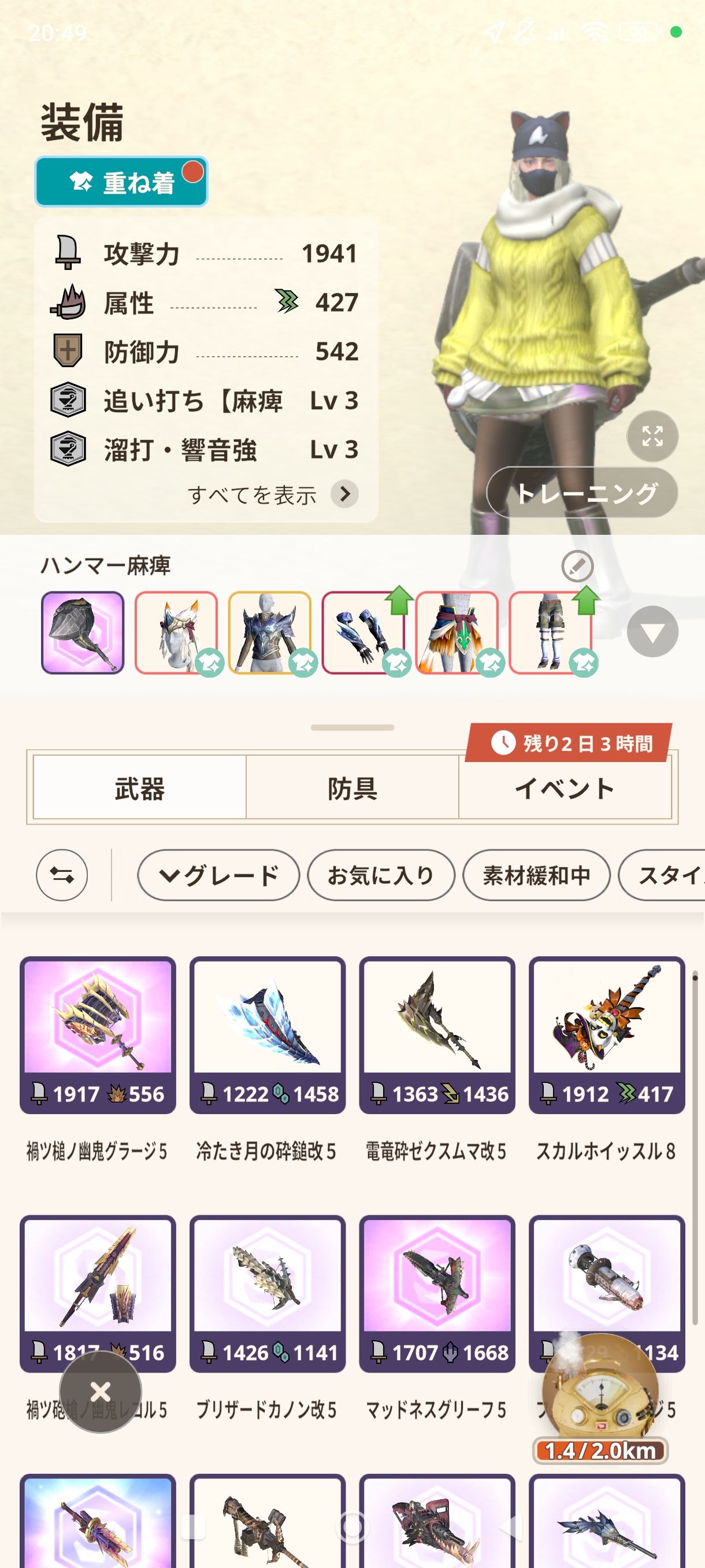Switch to the 防具 tab

352,787
